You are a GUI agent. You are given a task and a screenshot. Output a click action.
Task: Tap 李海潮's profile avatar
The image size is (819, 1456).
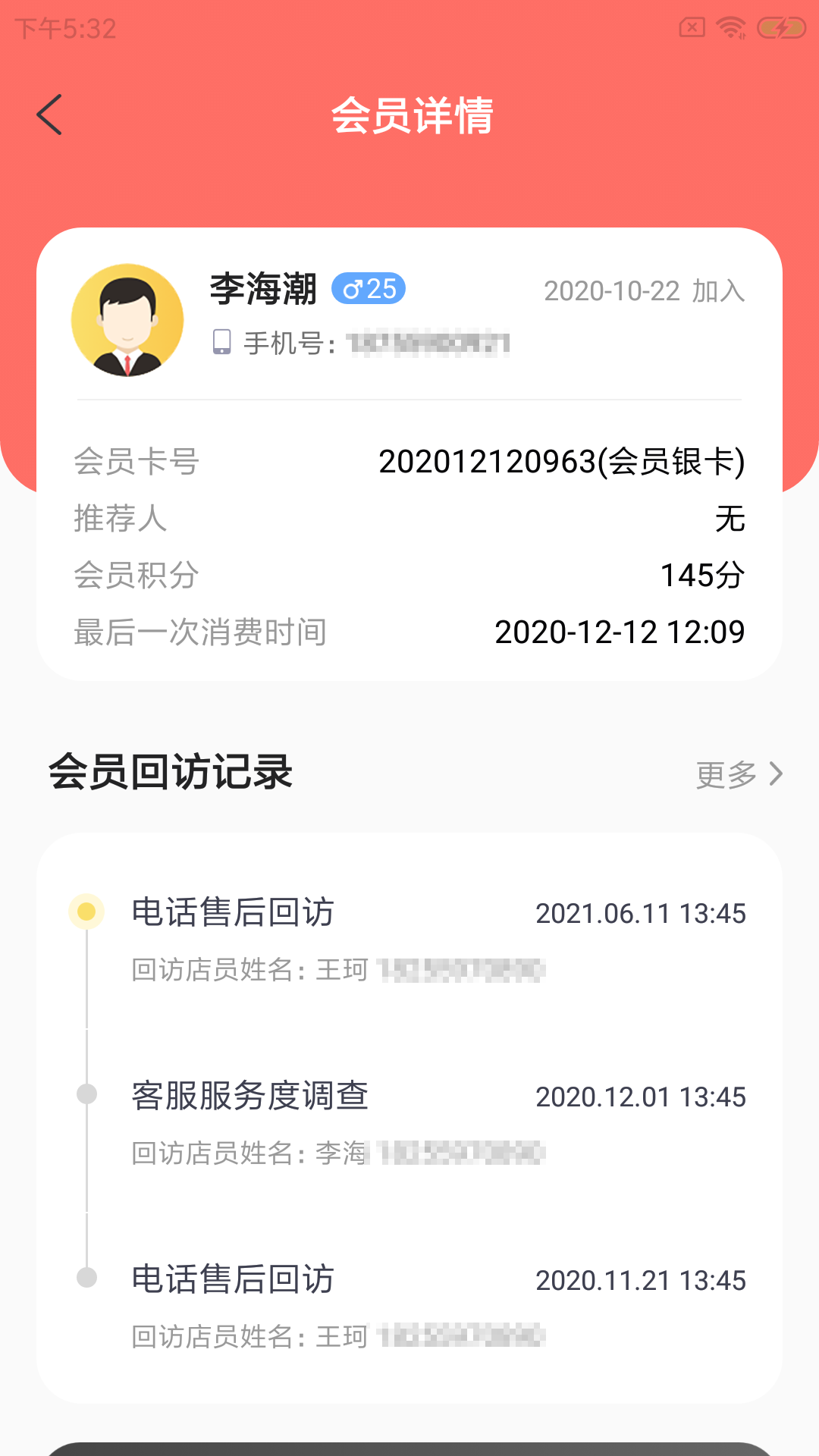pos(127,320)
